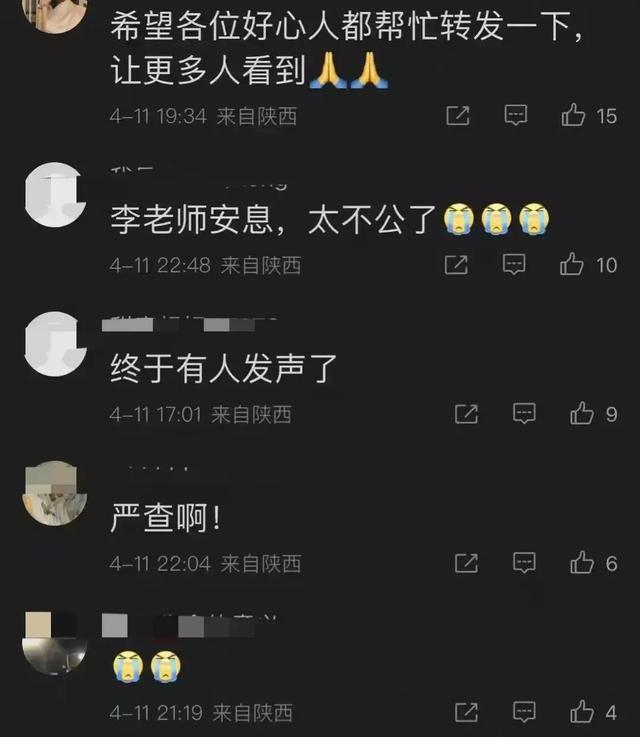Tap the share icon under "严查啊！"
Screen dimensions: 640x737
point(466,563)
